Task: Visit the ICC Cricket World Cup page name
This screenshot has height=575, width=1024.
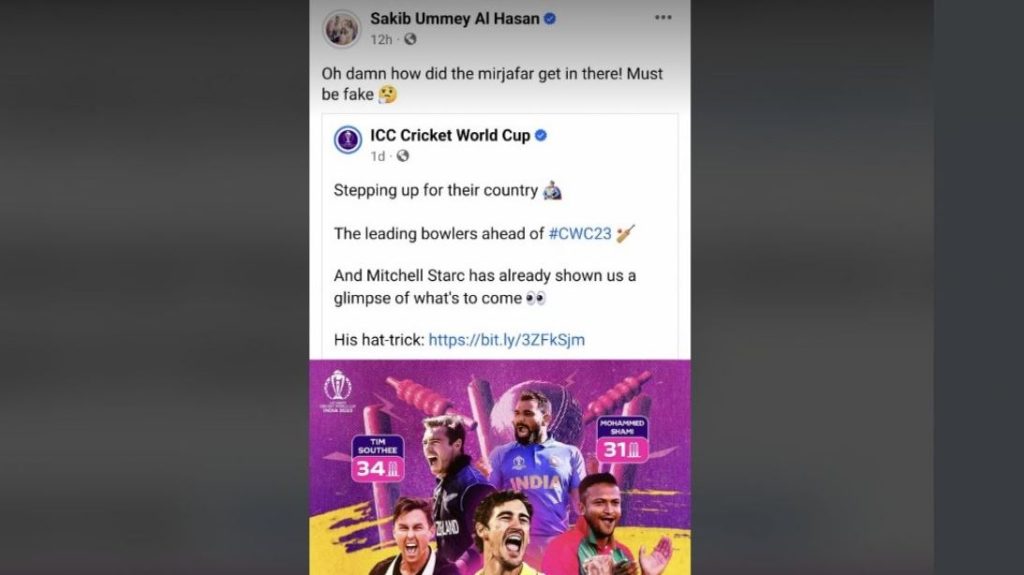Action: (450, 135)
